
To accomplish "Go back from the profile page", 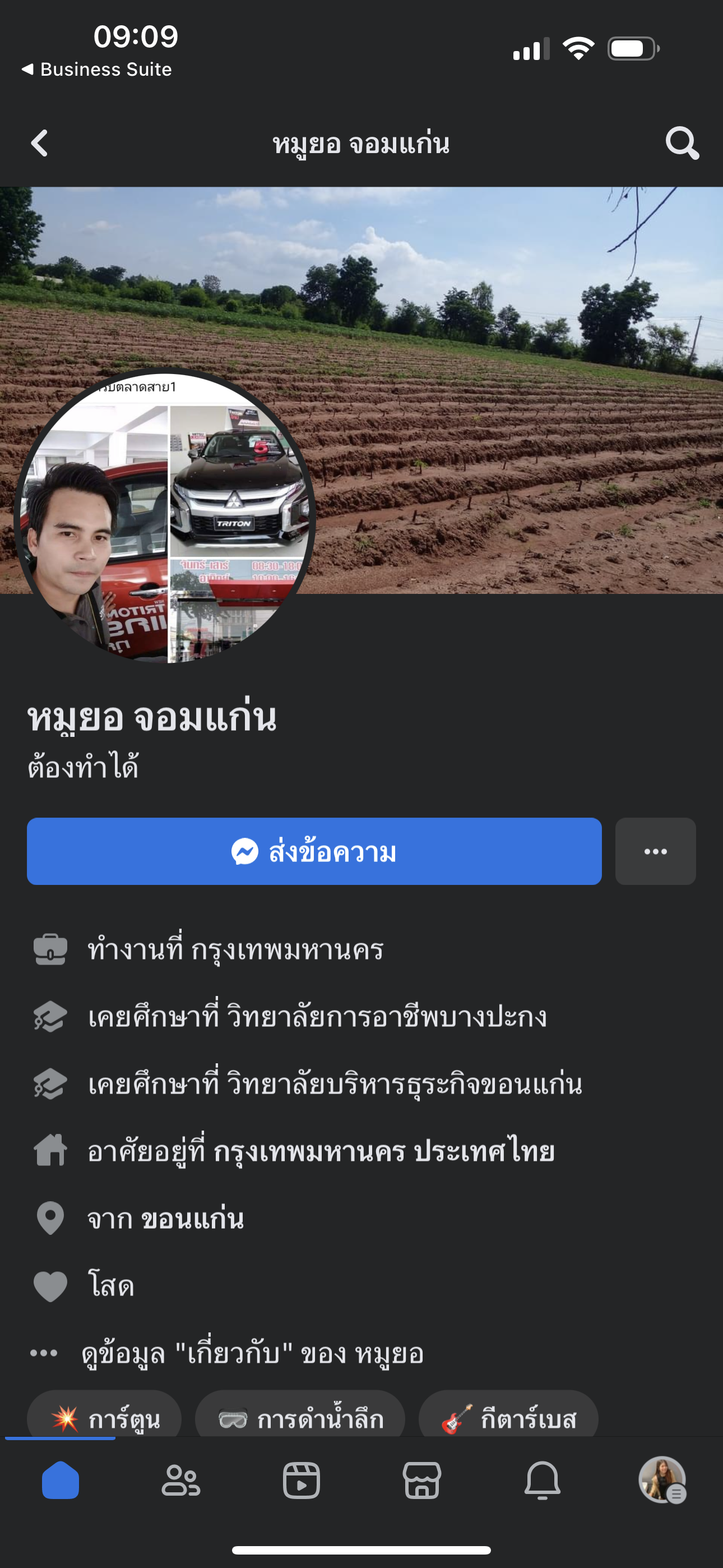I will point(40,144).
